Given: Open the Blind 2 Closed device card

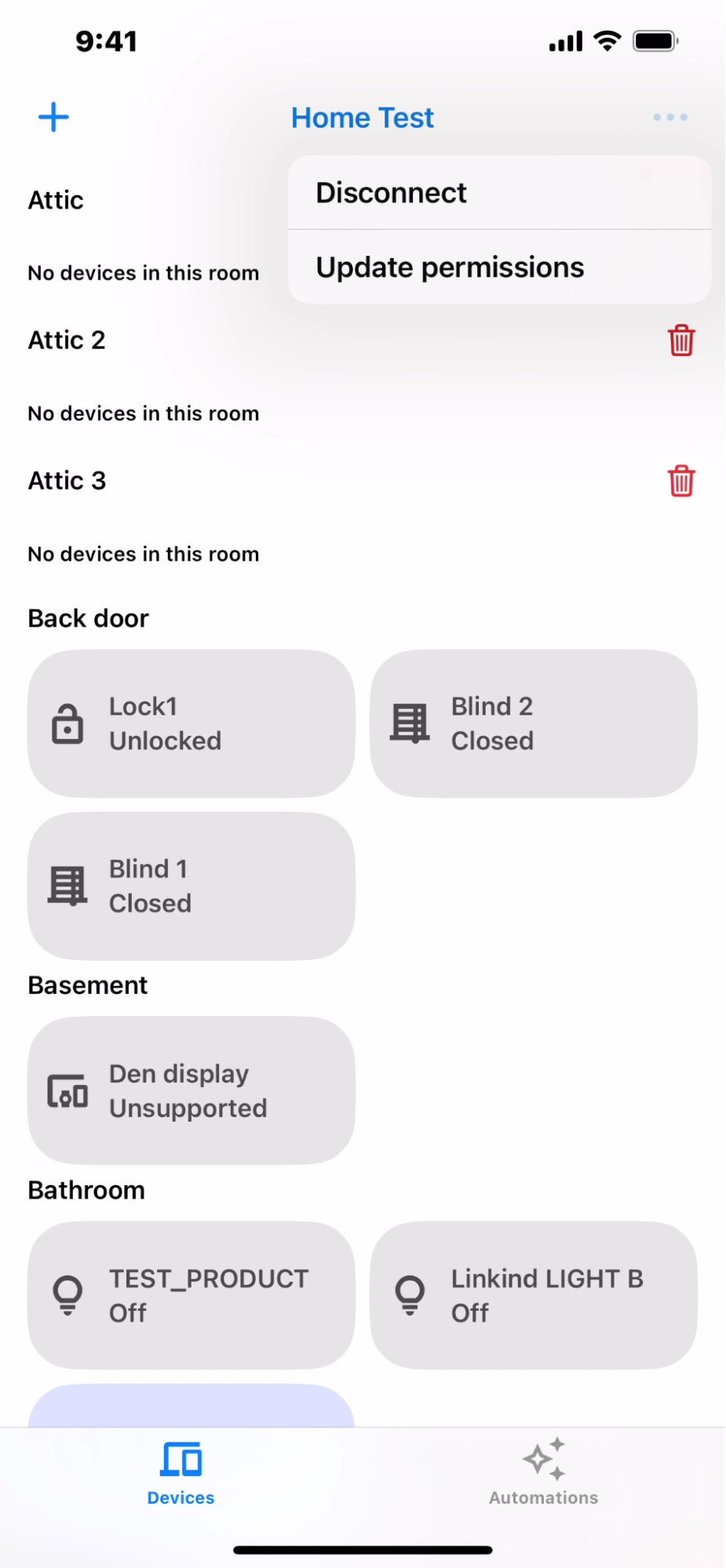Looking at the screenshot, I should [x=532, y=722].
